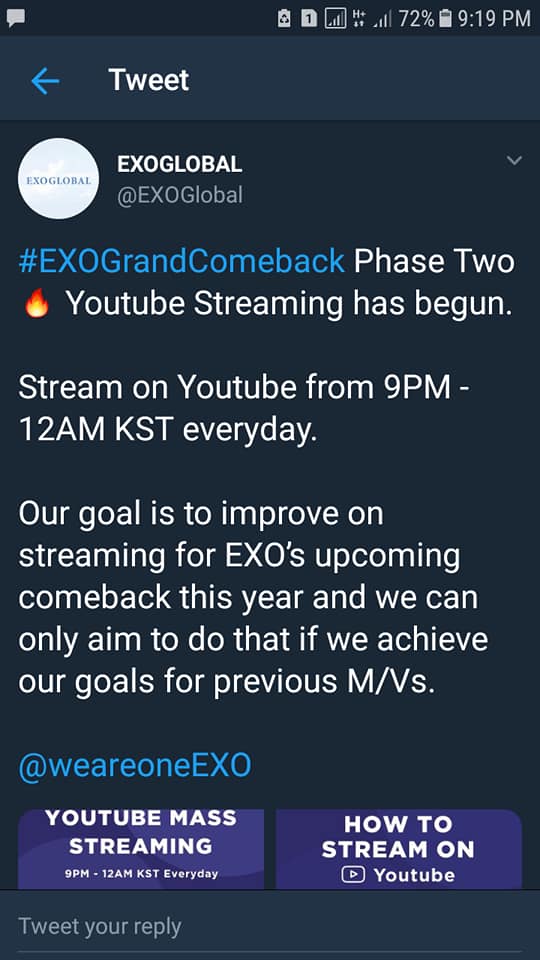Open EXOGLOBAL profile picture

pos(58,178)
